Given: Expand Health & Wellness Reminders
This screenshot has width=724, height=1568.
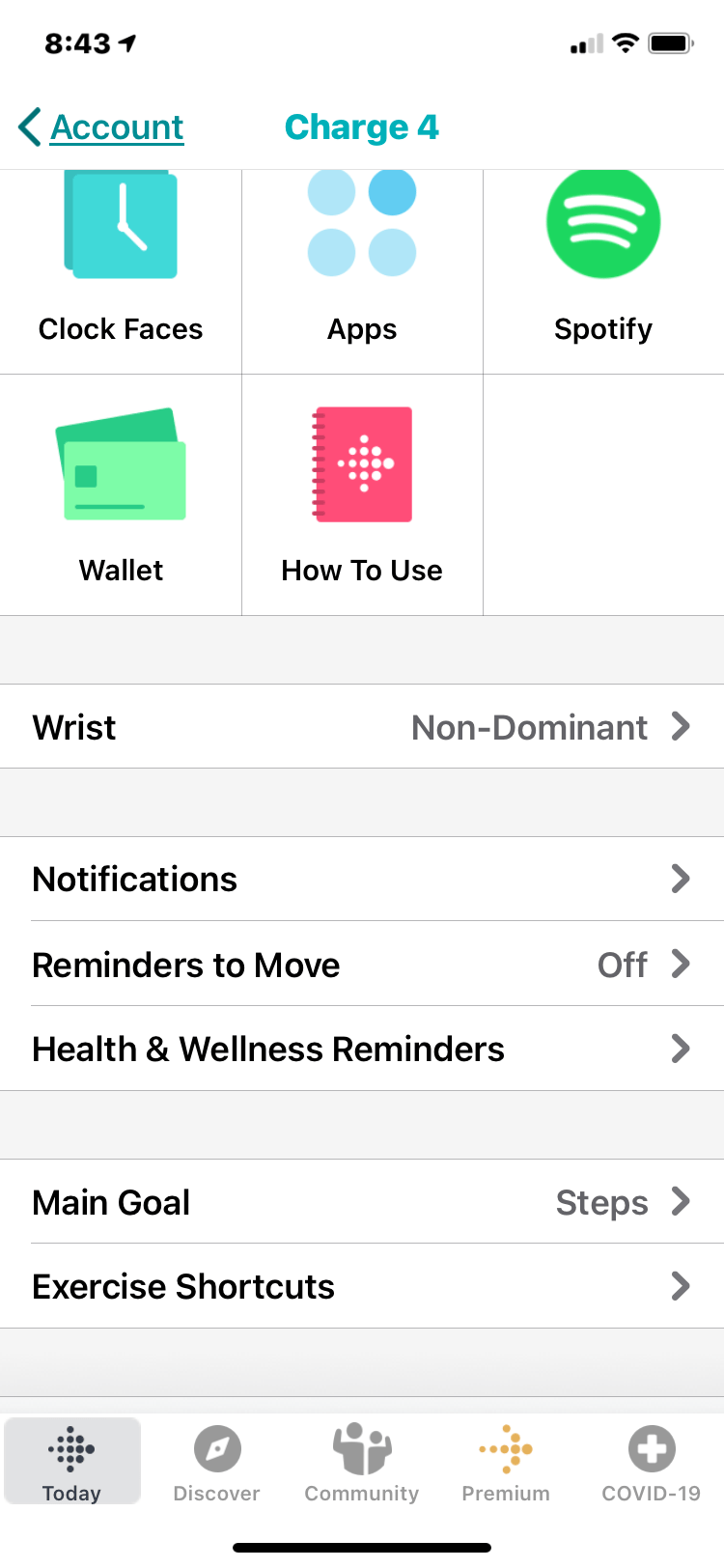Looking at the screenshot, I should (362, 1049).
